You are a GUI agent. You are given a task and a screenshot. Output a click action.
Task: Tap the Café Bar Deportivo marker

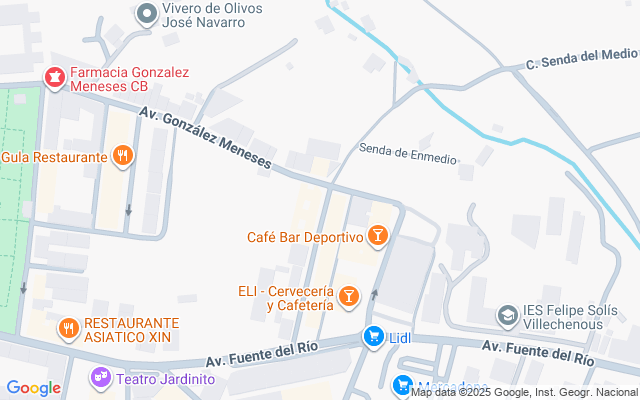[x=378, y=236]
